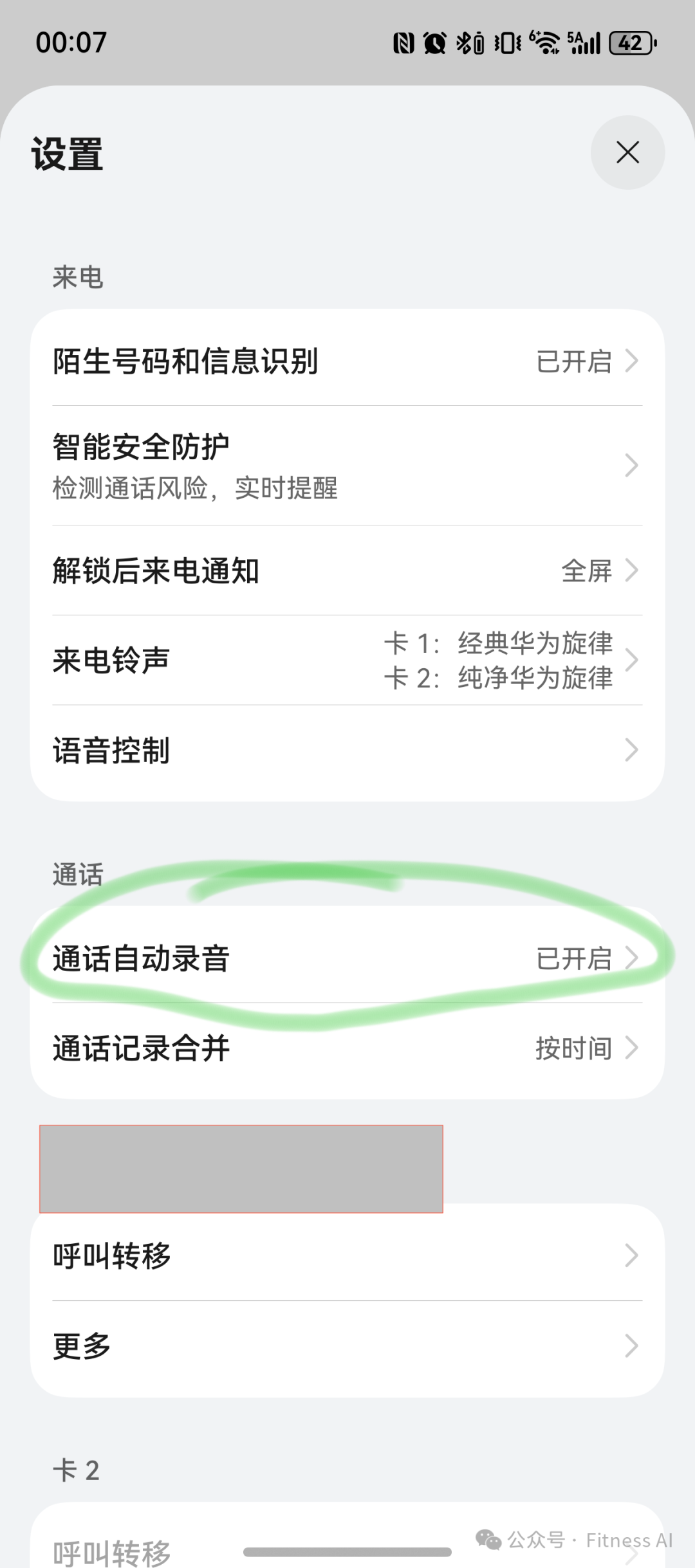The width and height of the screenshot is (695, 1568).
Task: Expand 语音控制 via its chevron
Action: point(347,749)
